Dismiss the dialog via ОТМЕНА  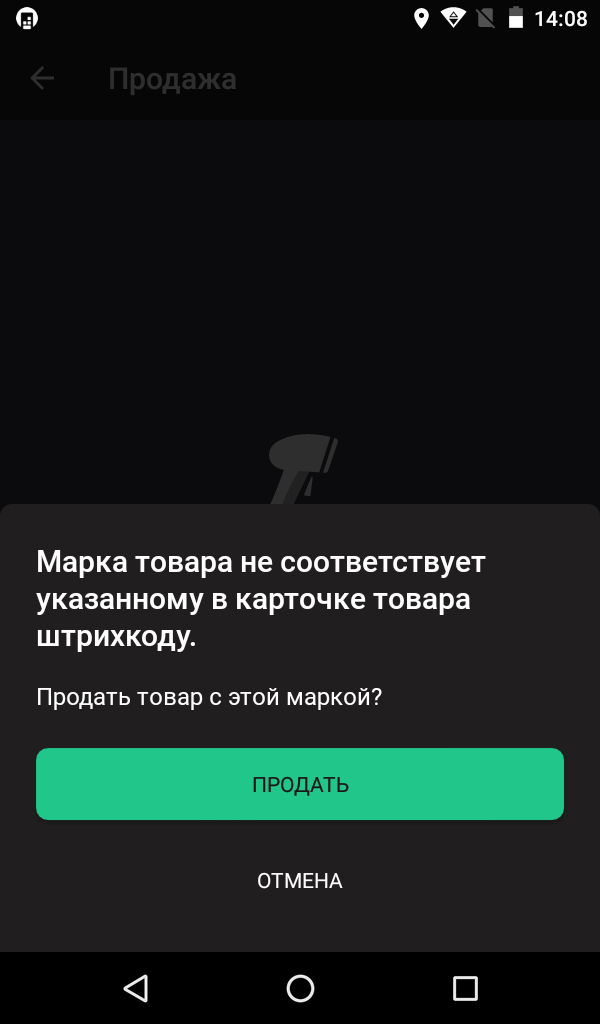pos(300,880)
